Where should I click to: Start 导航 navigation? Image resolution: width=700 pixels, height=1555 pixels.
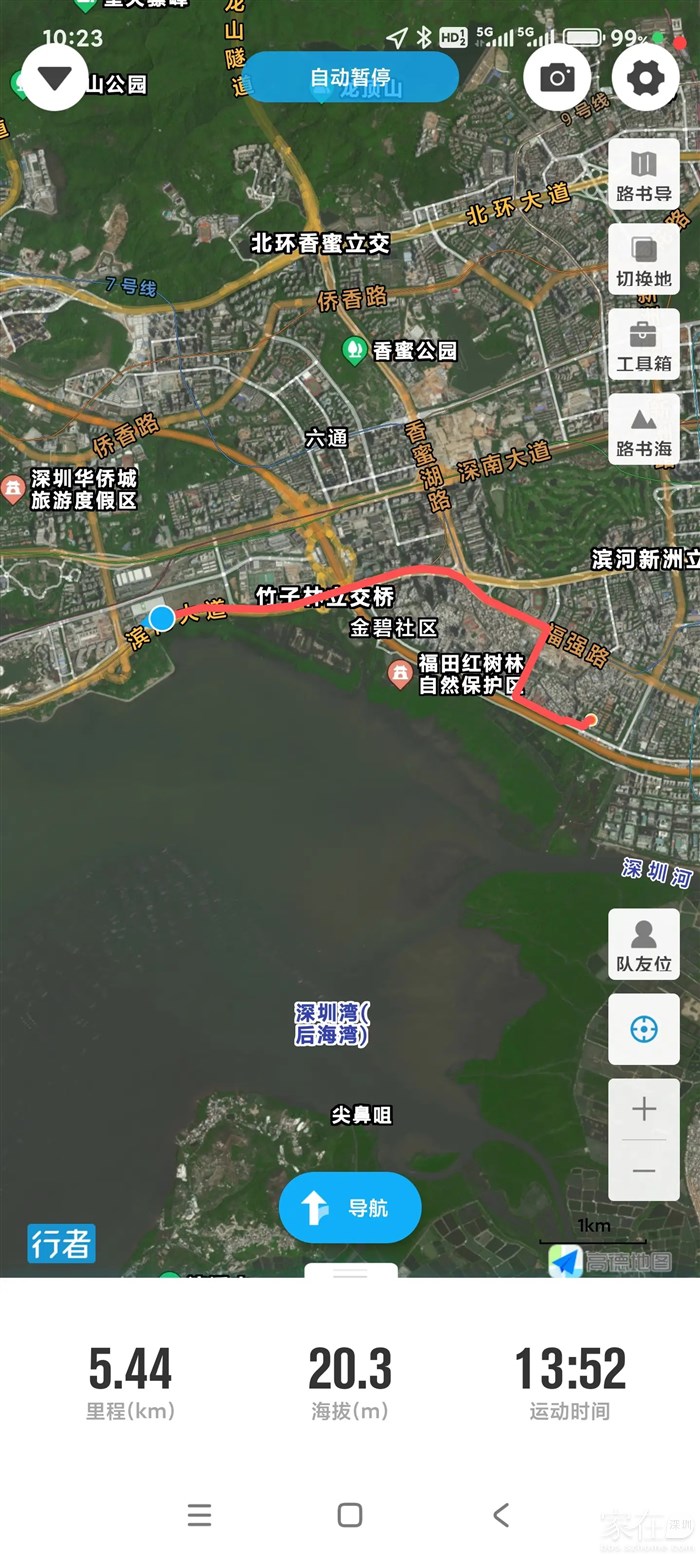tap(350, 1207)
